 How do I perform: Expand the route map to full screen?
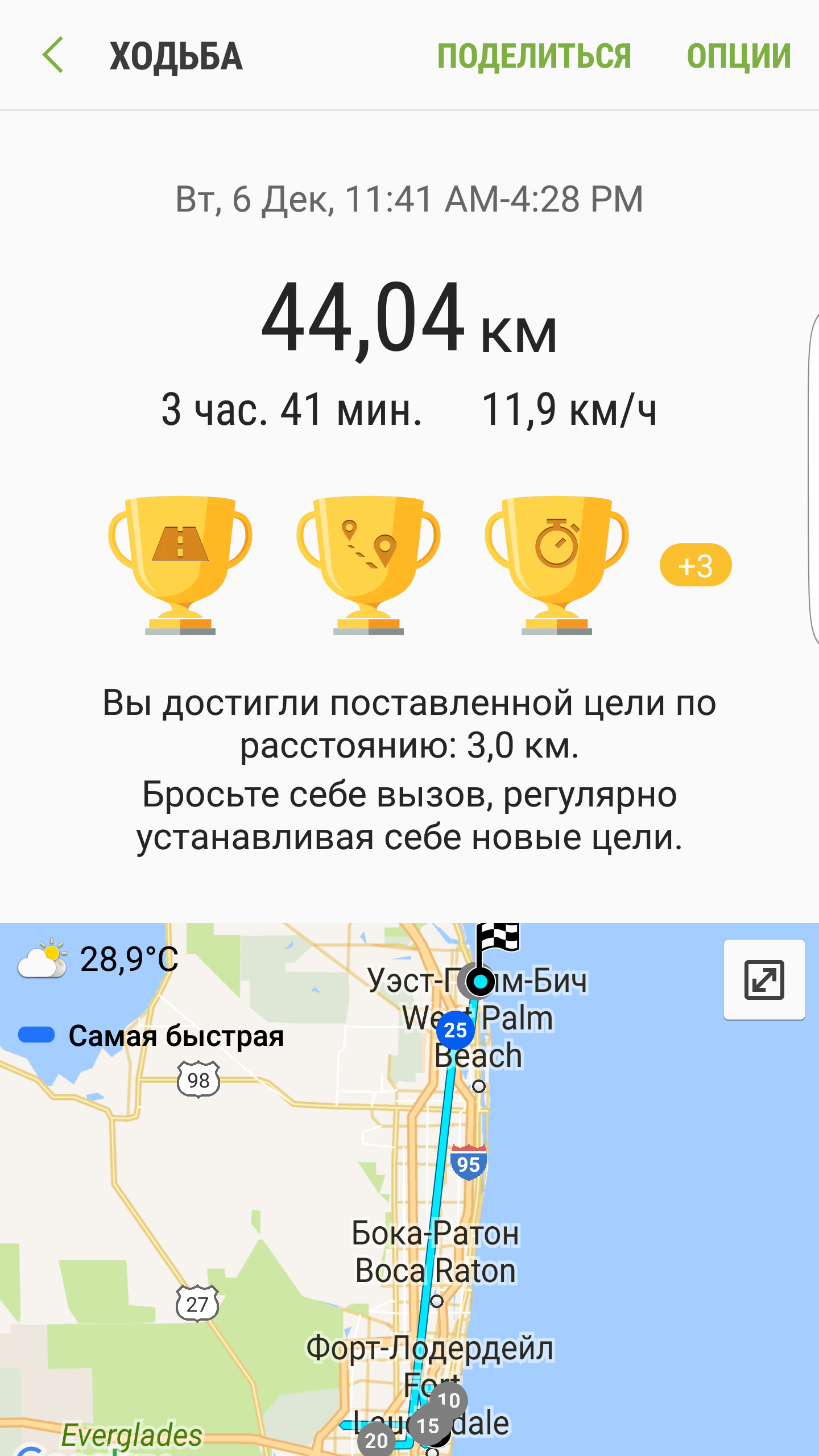point(763,979)
